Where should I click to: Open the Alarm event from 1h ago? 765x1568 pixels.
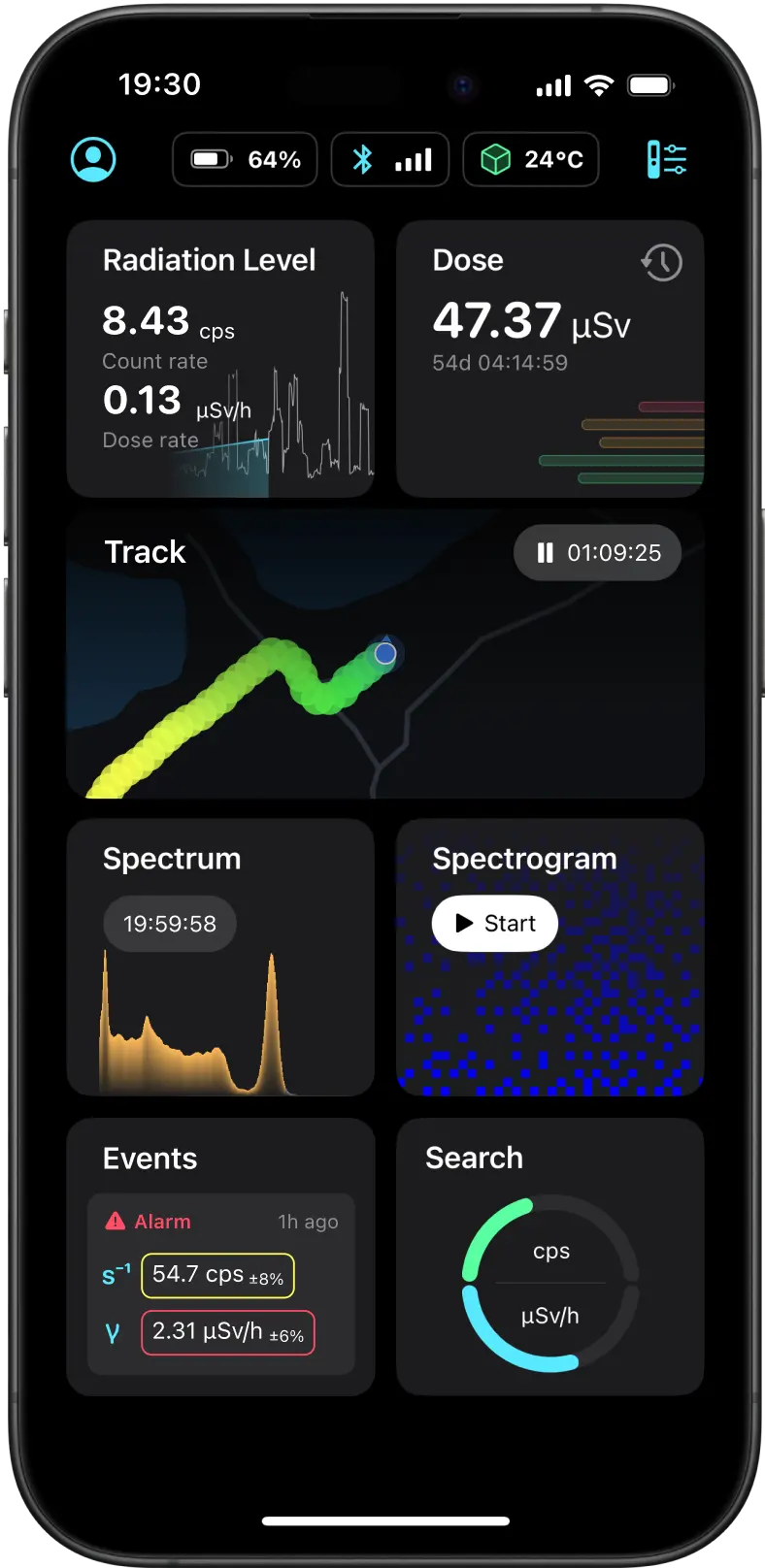click(221, 1284)
